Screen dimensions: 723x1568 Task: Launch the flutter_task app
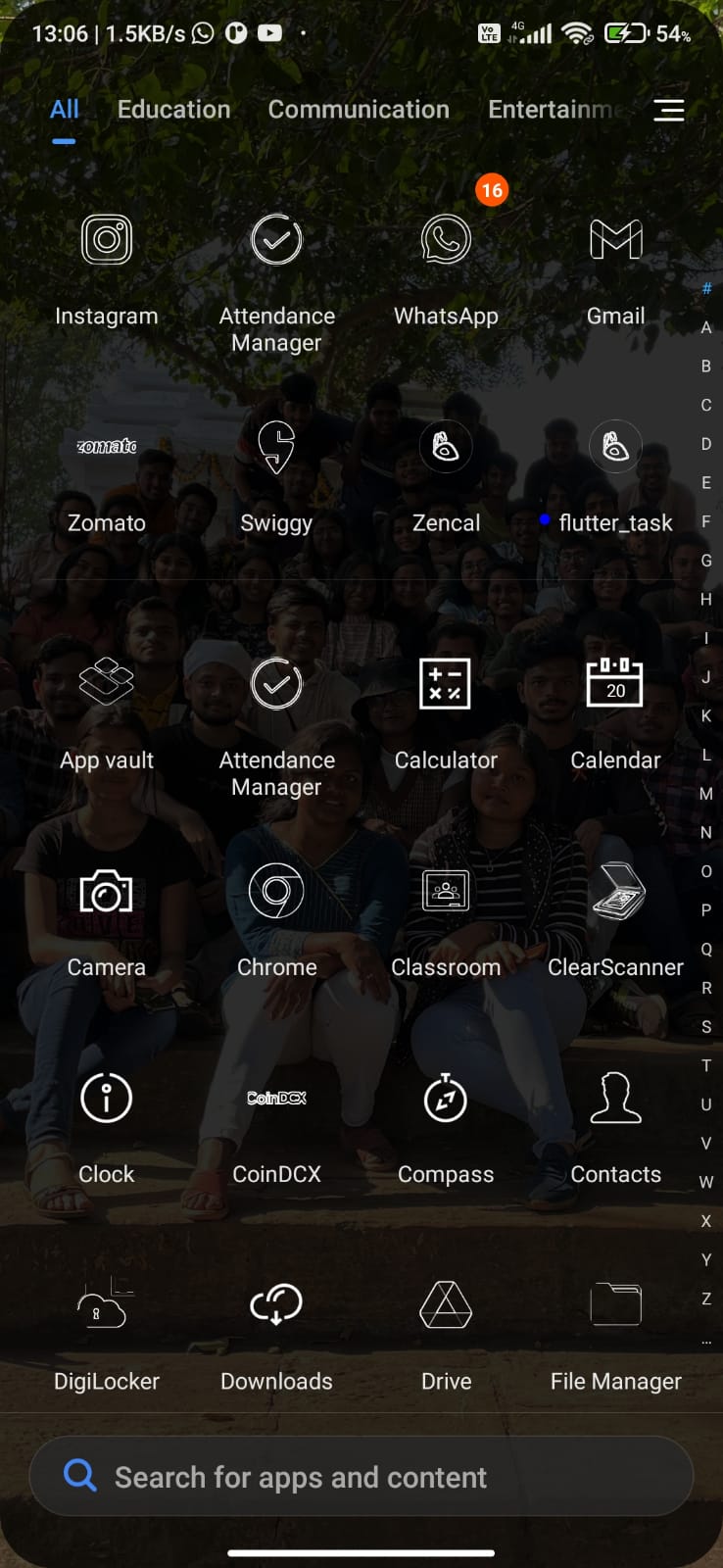(x=615, y=447)
